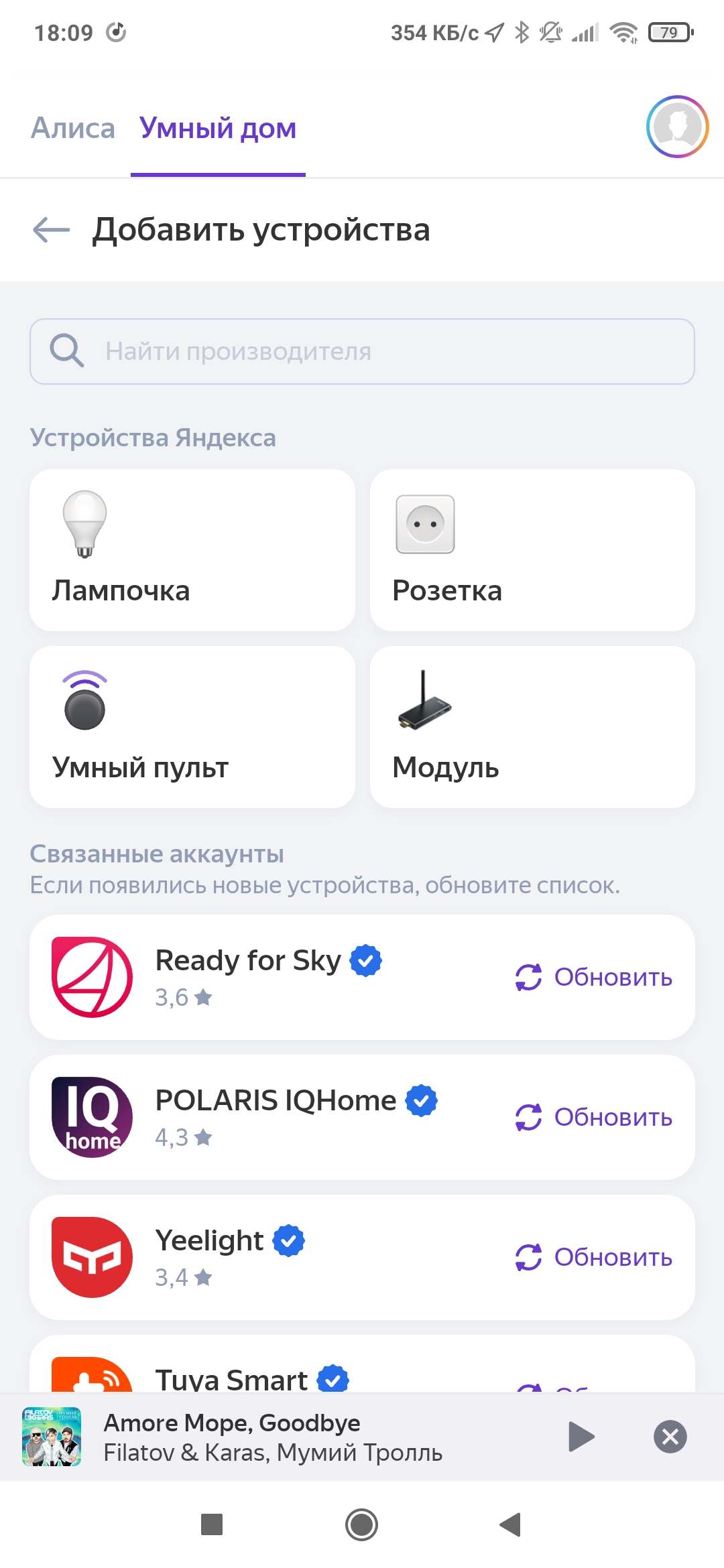Update the Yeelight device list
724x1568 pixels.
point(594,1257)
